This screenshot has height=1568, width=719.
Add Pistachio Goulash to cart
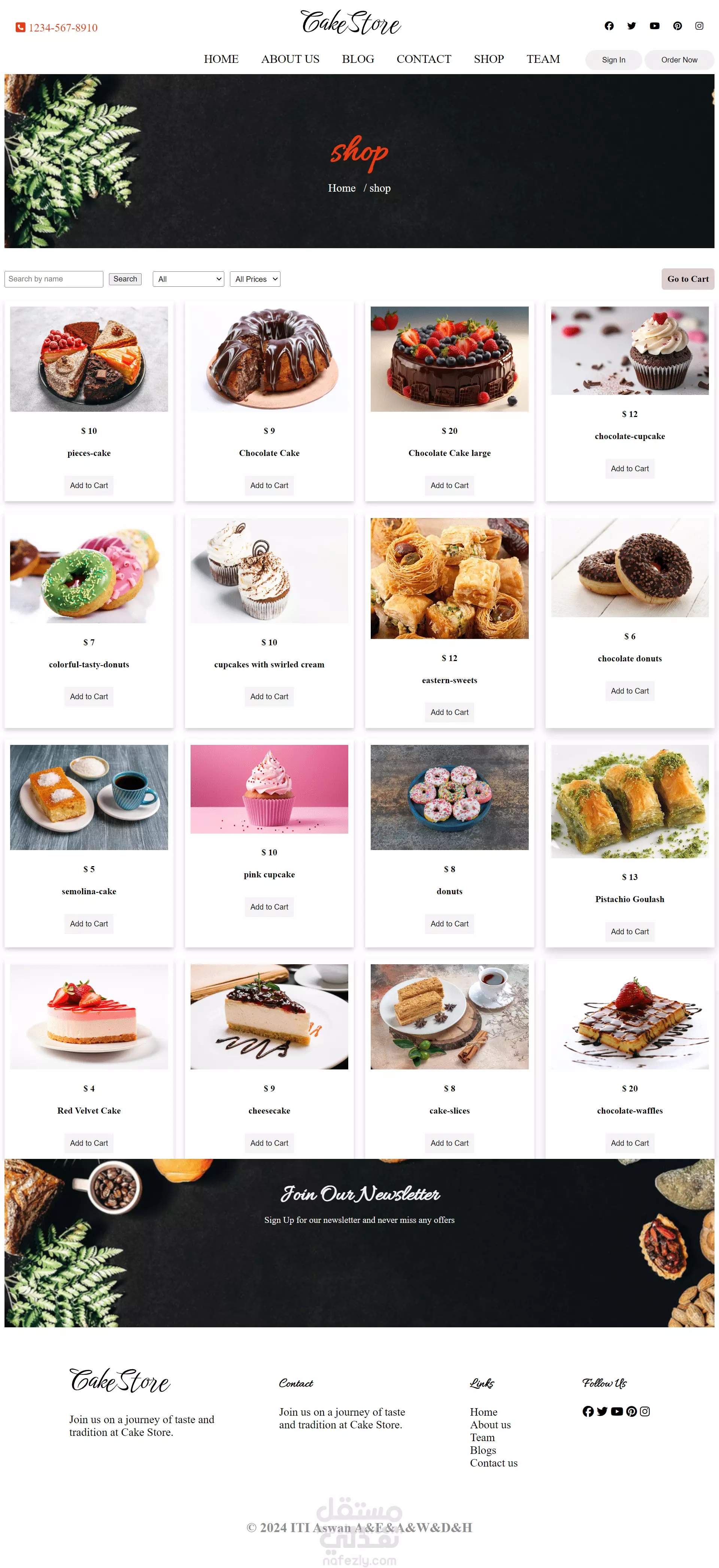click(629, 931)
